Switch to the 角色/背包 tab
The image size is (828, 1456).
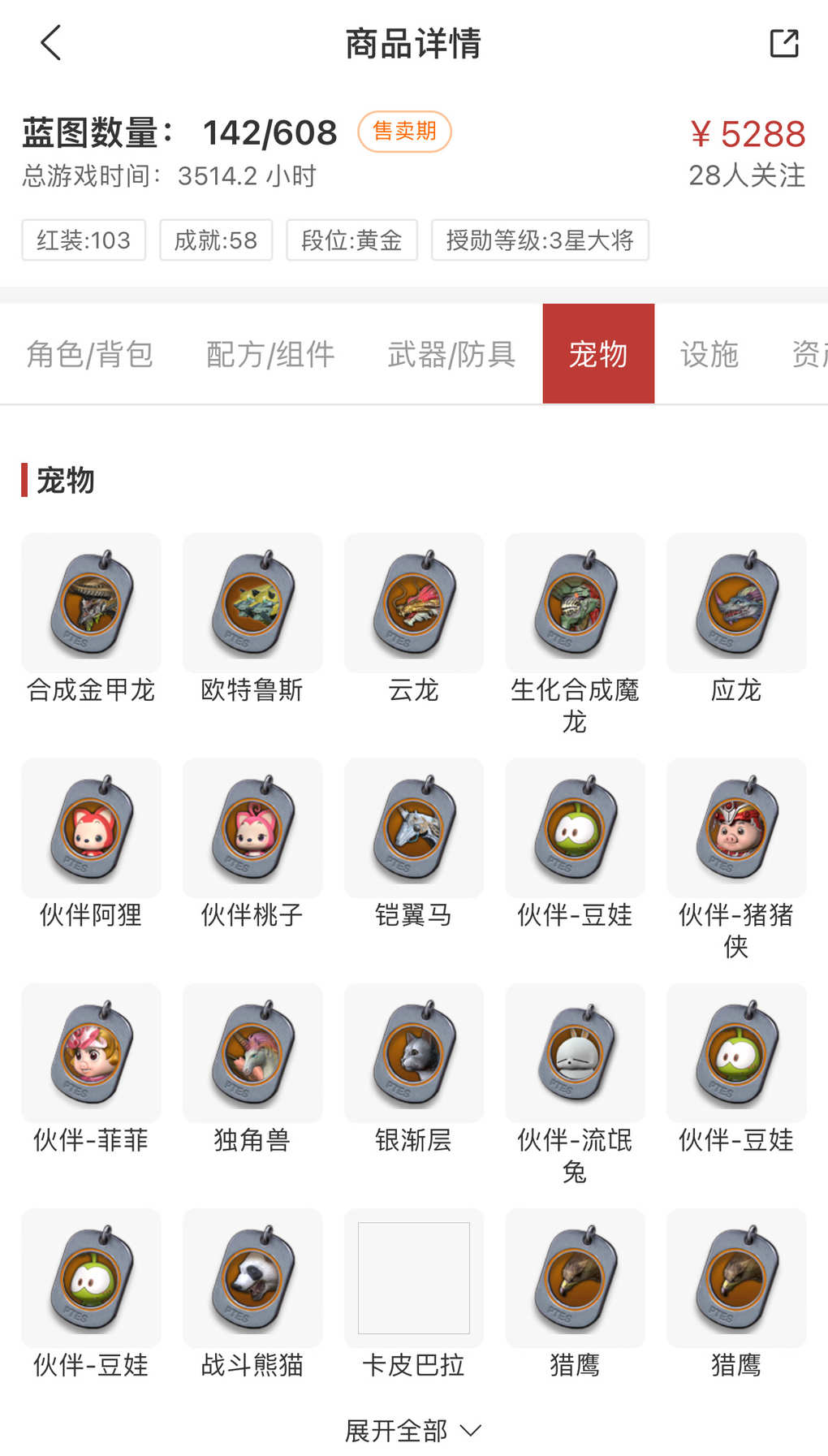tap(89, 354)
